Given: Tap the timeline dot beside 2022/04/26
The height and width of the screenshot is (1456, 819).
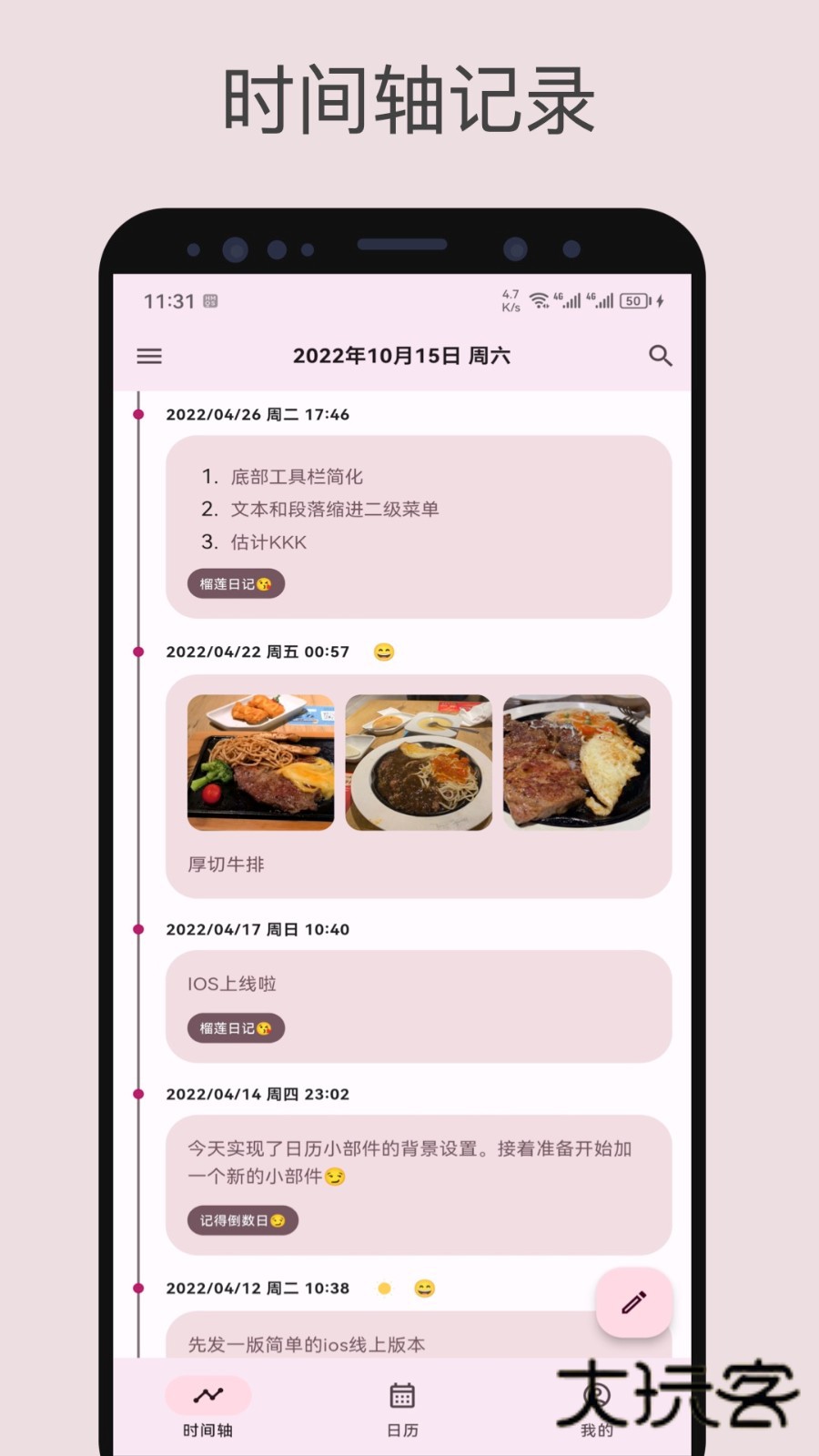Looking at the screenshot, I should [137, 413].
